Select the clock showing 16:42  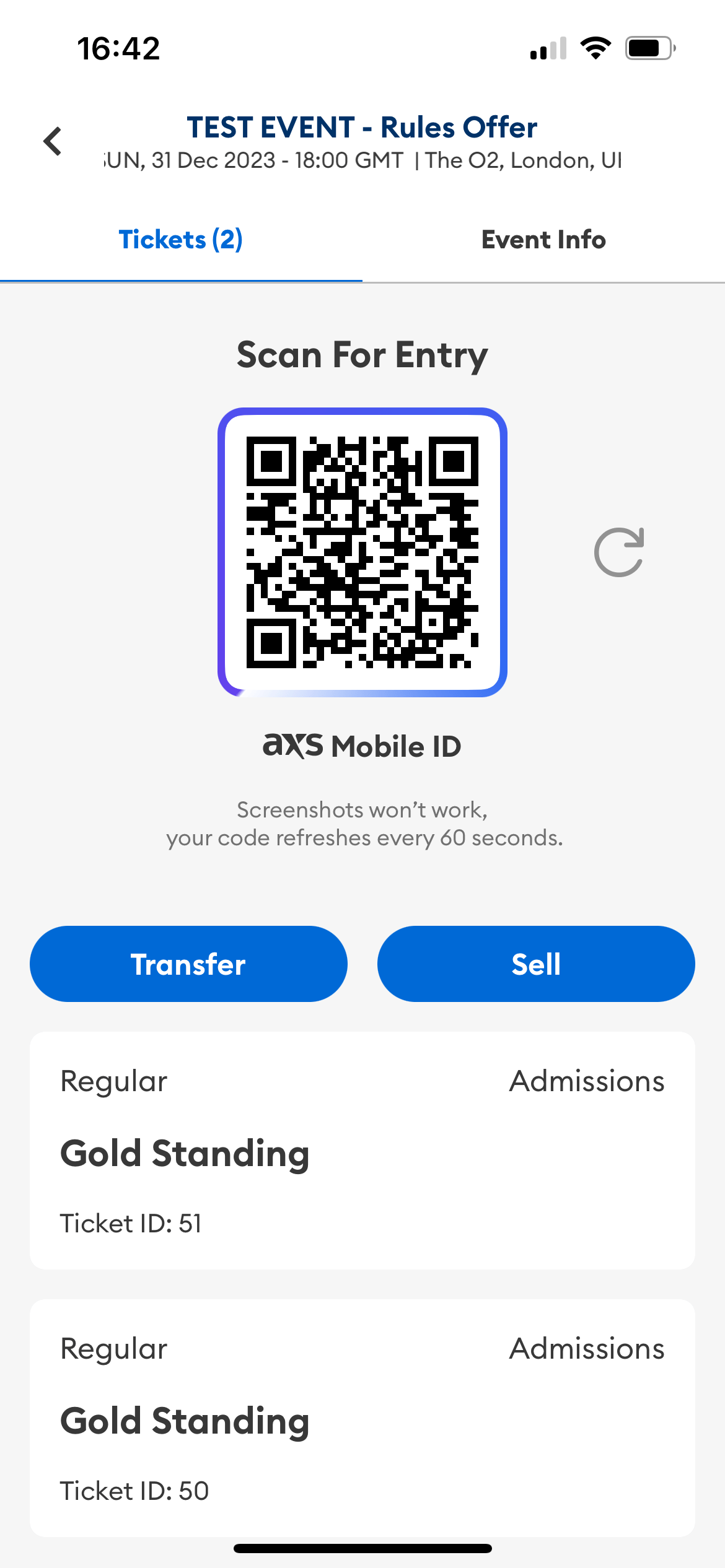point(118,48)
